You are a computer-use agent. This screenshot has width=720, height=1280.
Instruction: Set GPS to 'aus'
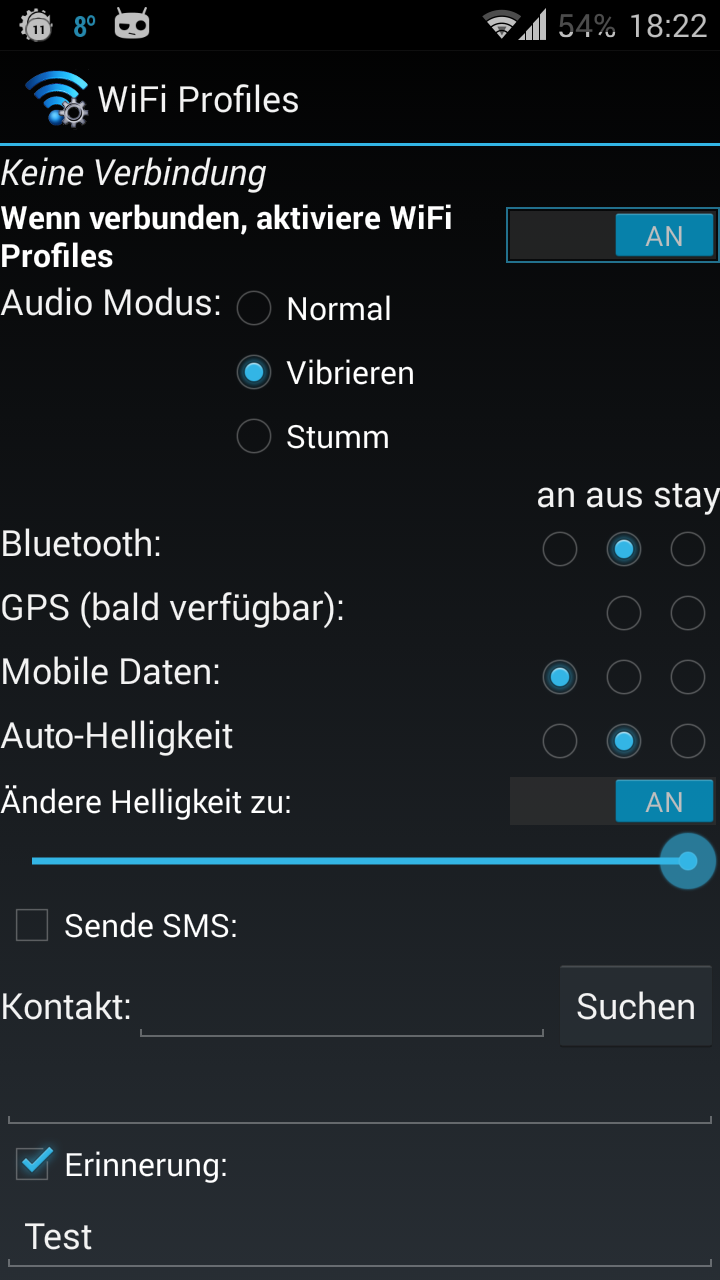coord(624,612)
